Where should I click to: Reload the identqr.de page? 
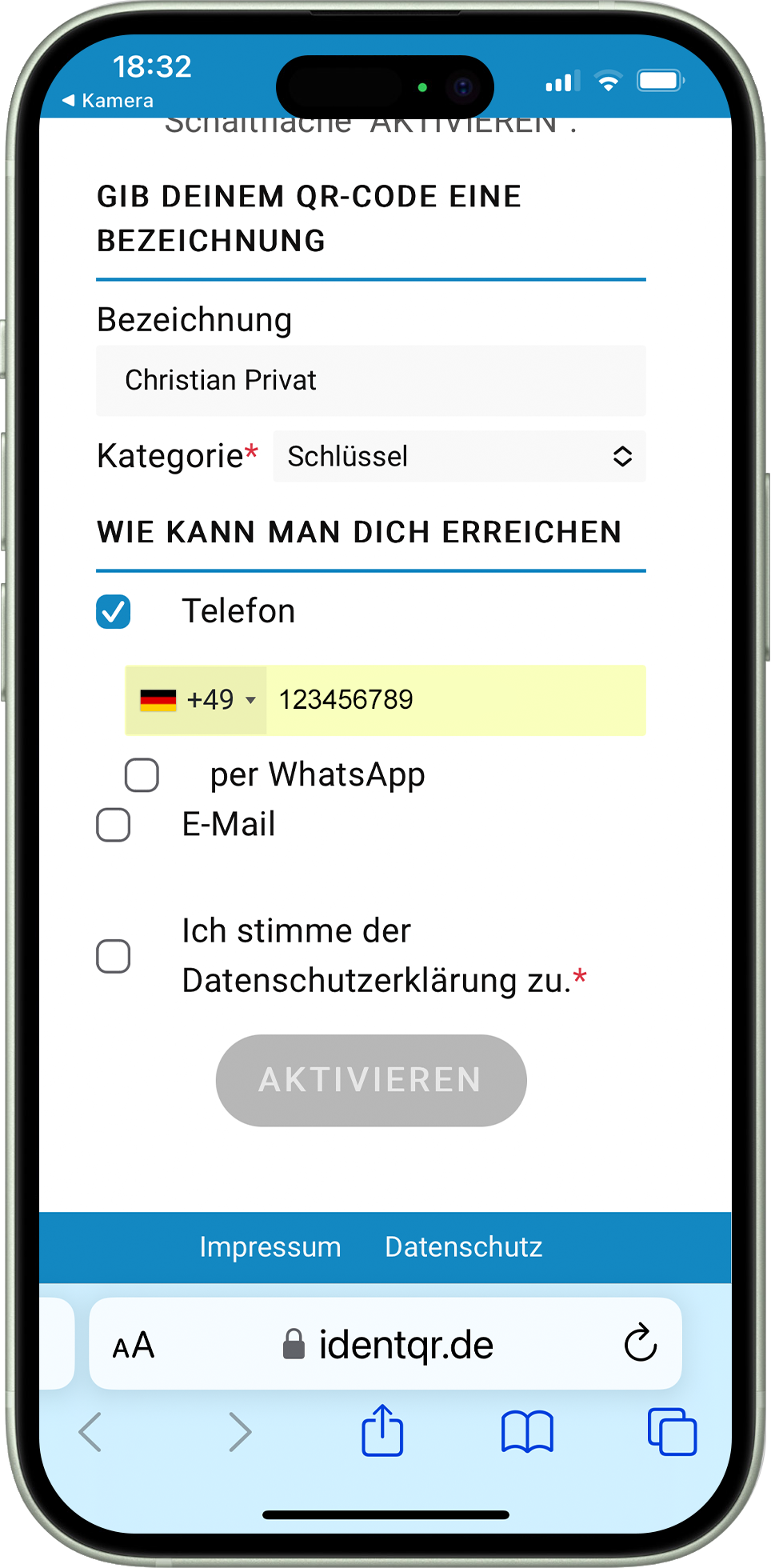pyautogui.click(x=640, y=1344)
